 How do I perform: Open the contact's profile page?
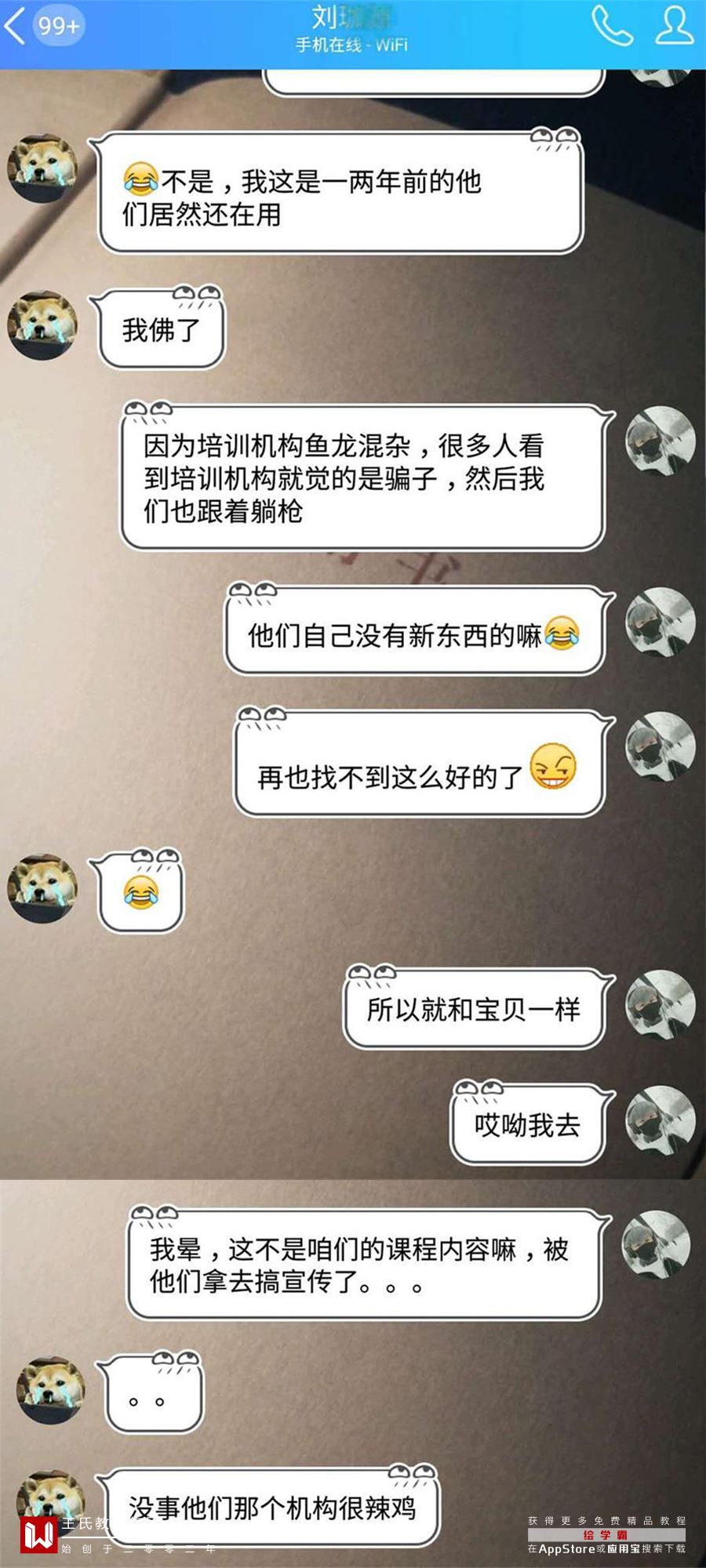[x=674, y=27]
